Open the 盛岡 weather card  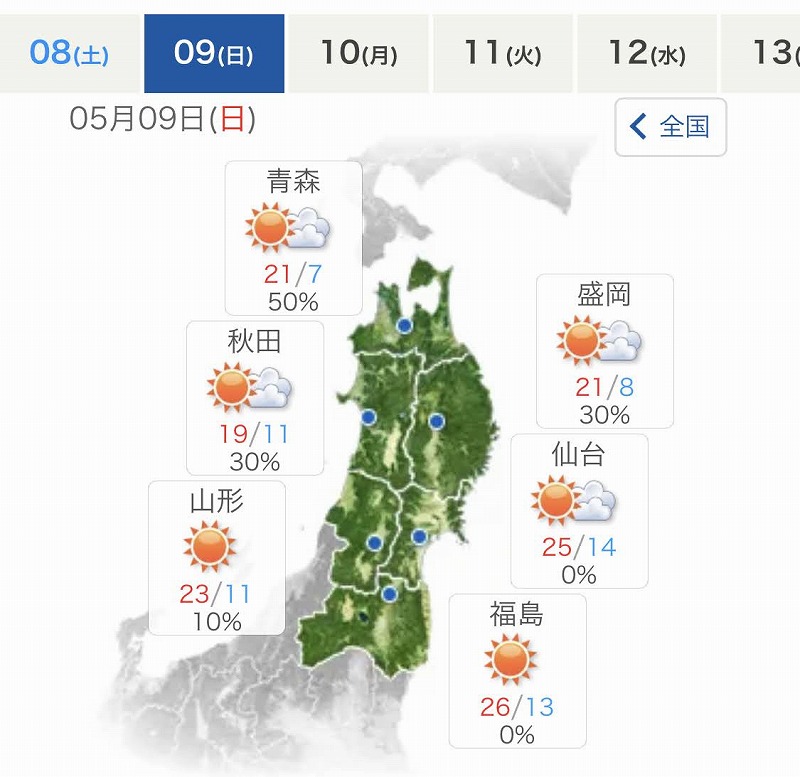click(605, 350)
